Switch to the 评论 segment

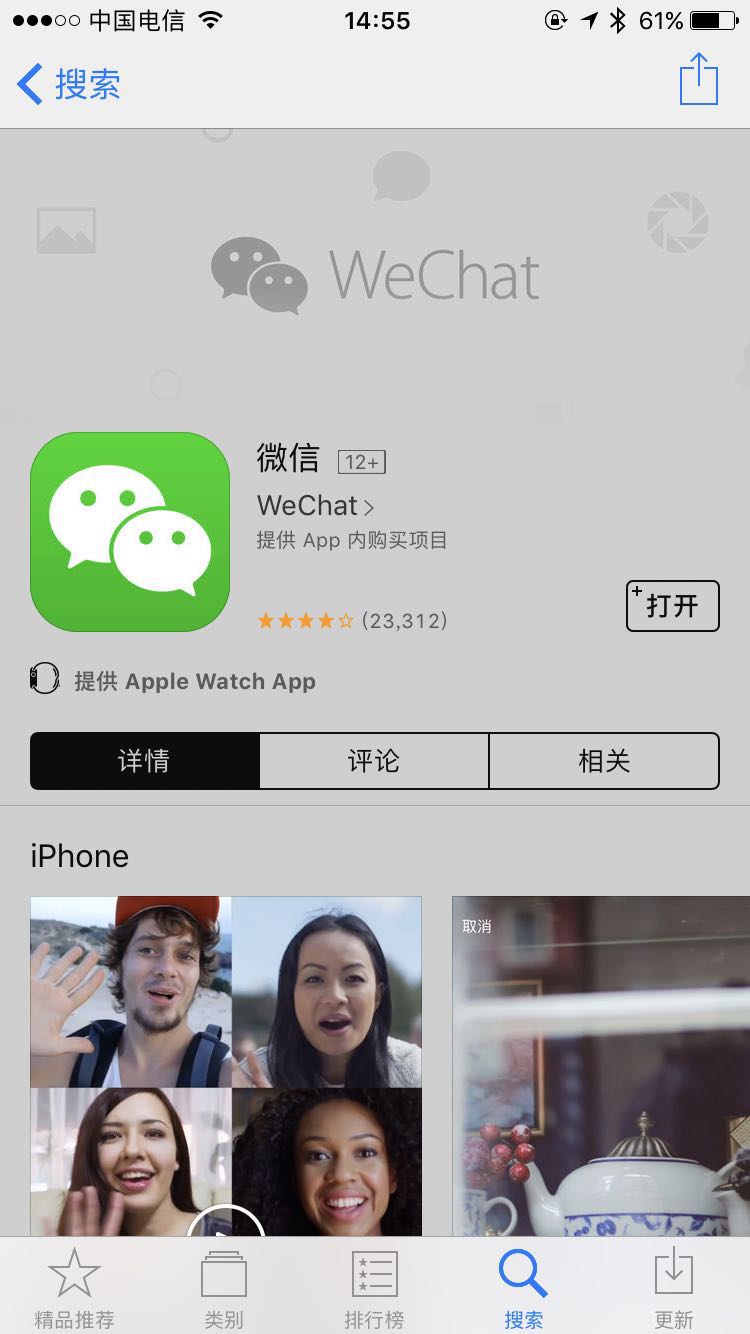coord(374,761)
